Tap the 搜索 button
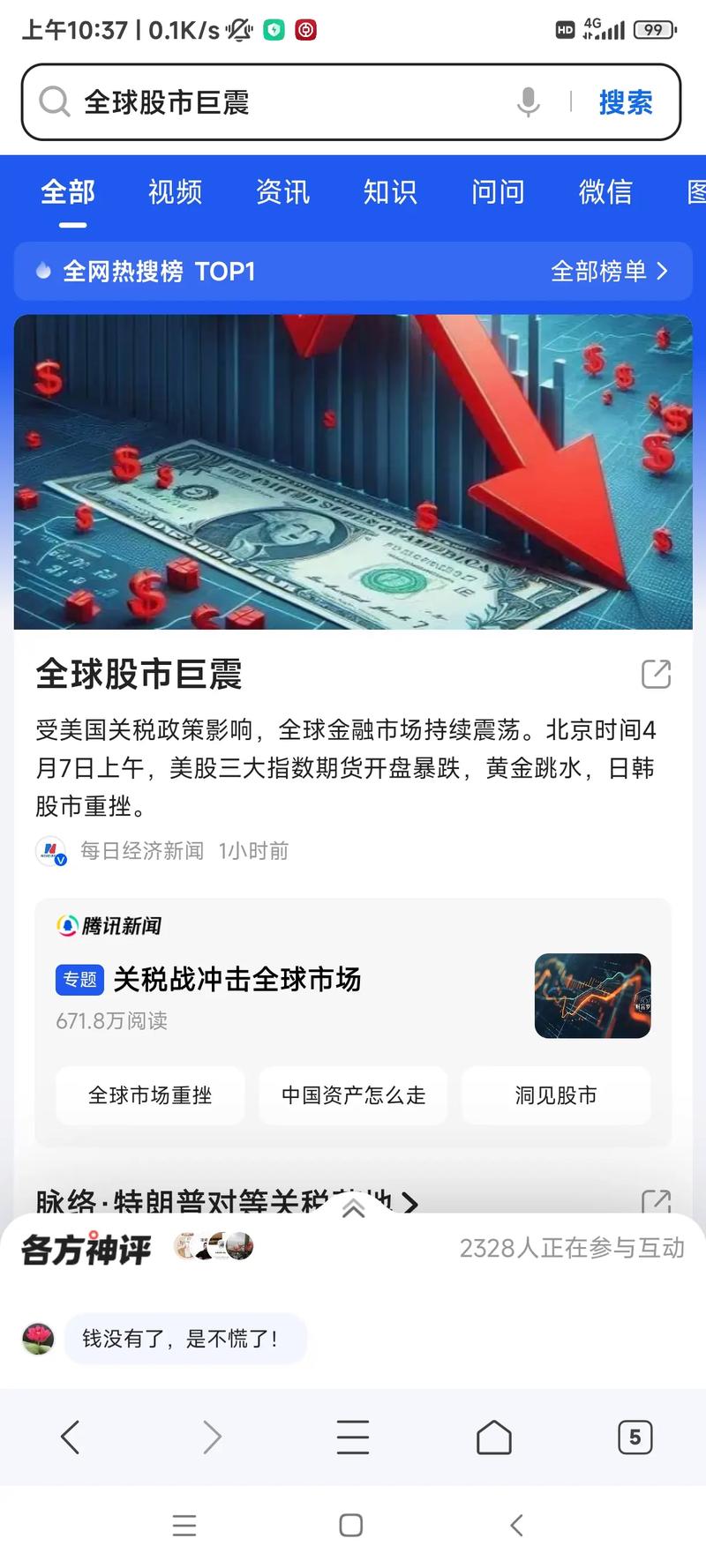Screen dimensions: 706x1568 (626, 101)
